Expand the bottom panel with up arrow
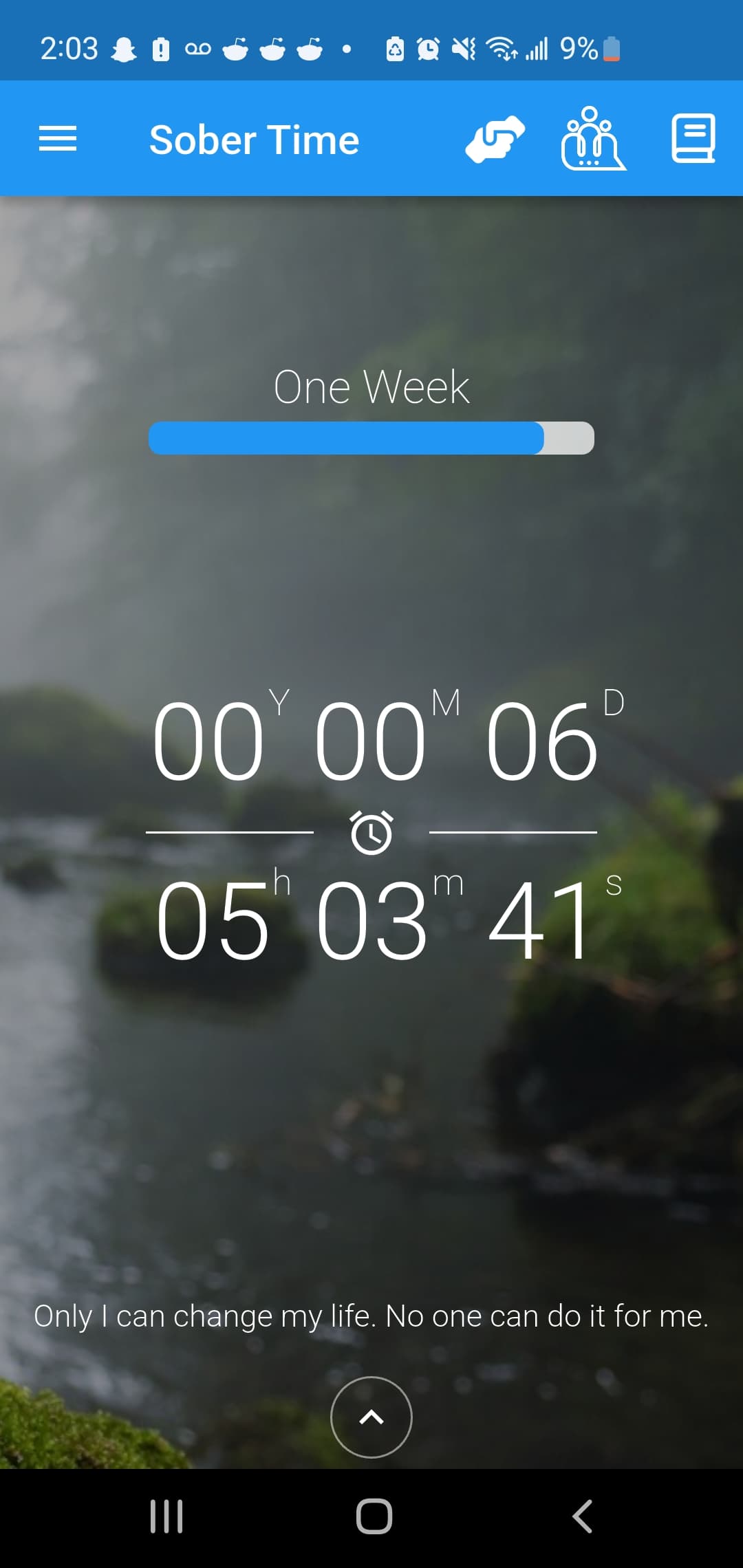The width and height of the screenshot is (743, 1568). (x=371, y=1417)
